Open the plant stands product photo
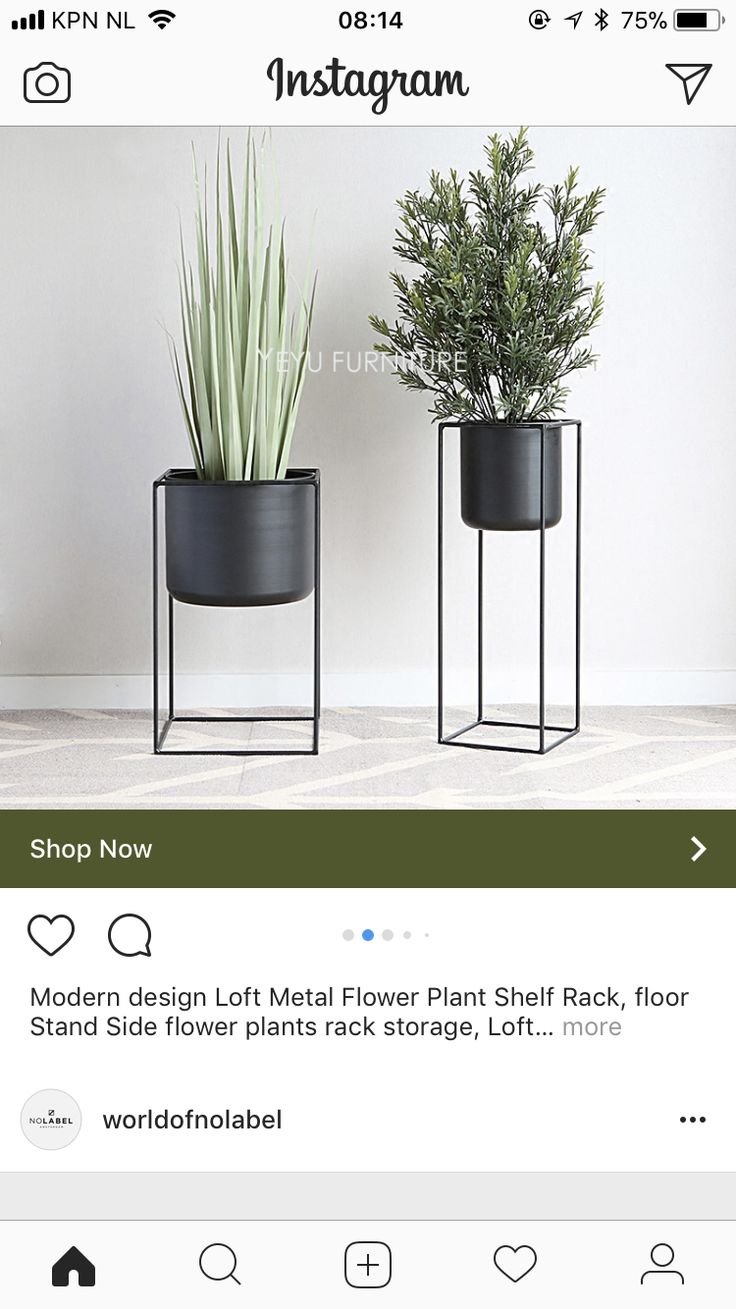 (368, 467)
